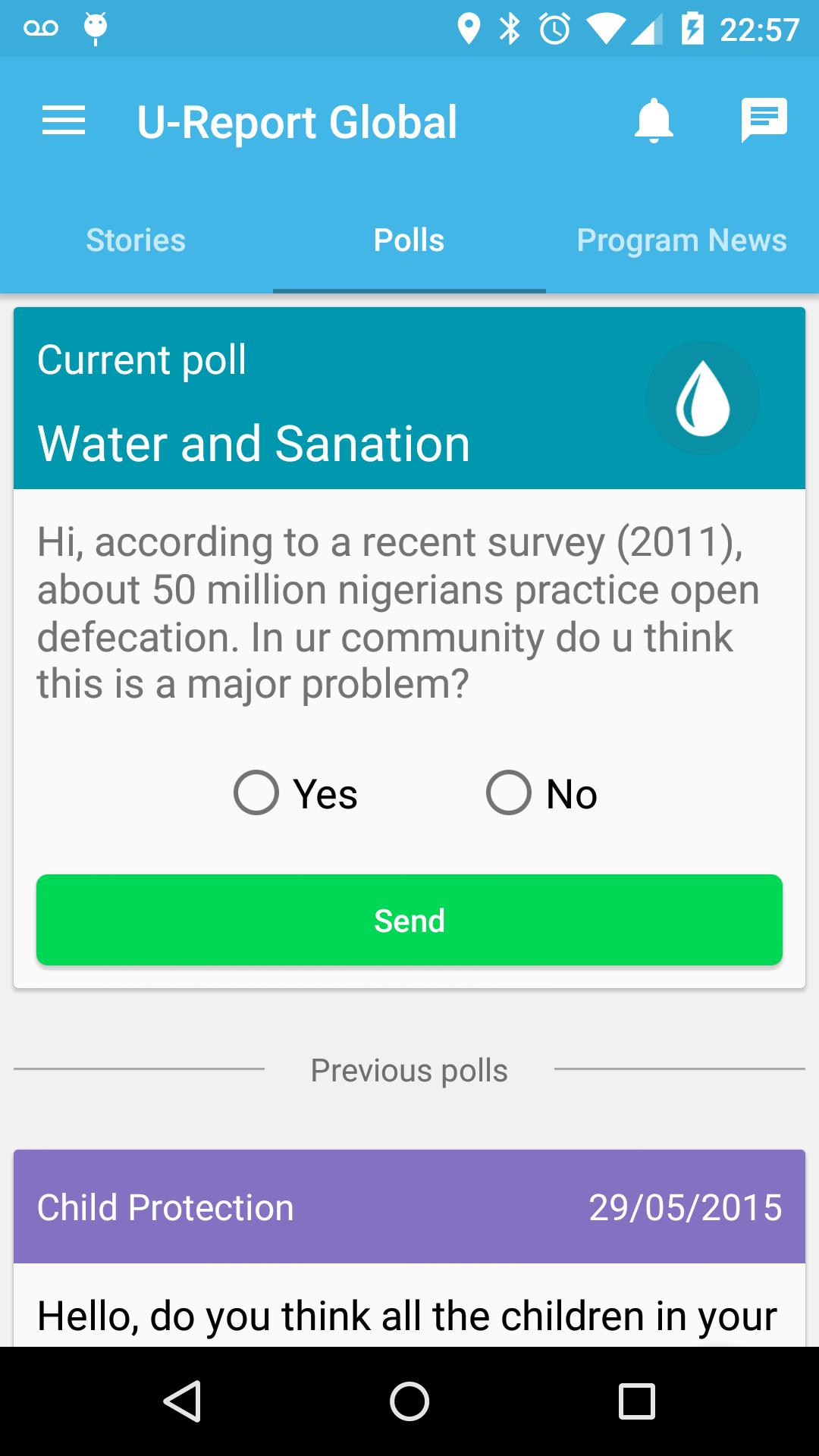Viewport: 819px width, 1456px height.
Task: Open the hamburger navigation drawer
Action: pos(64,121)
